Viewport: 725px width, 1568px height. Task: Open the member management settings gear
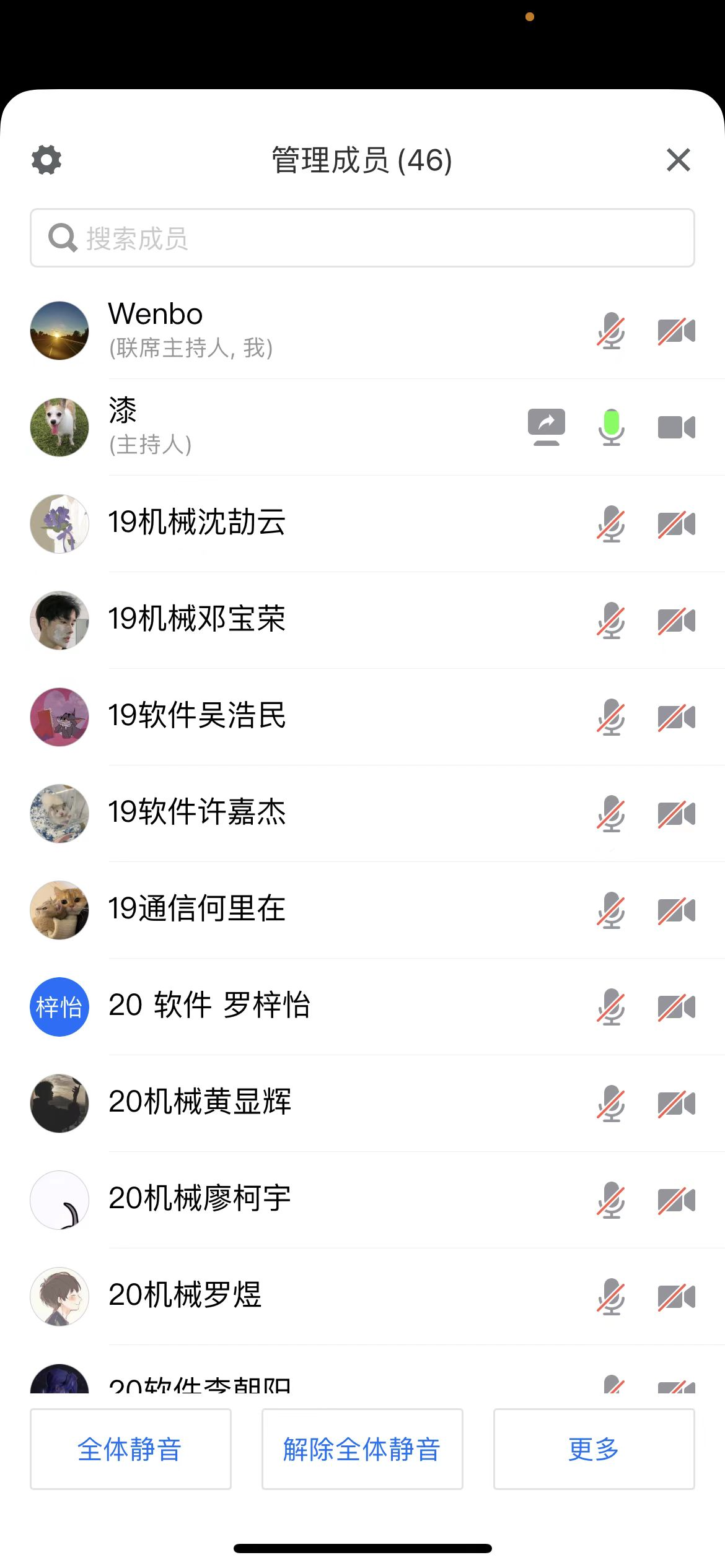tap(46, 160)
